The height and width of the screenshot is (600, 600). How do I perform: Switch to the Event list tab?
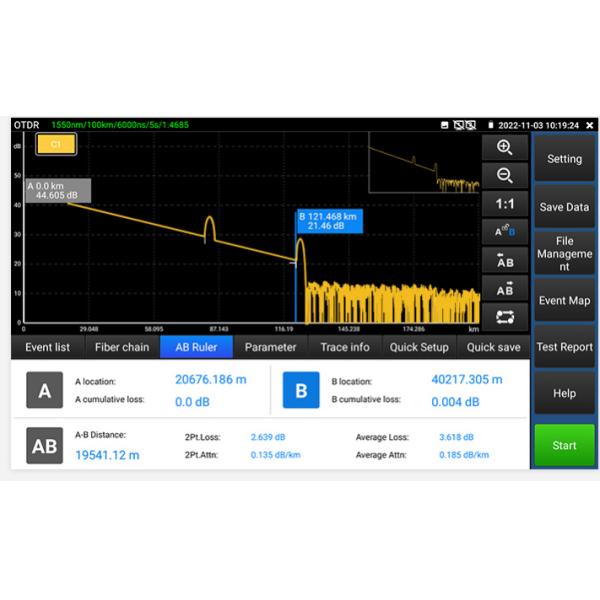coord(47,347)
